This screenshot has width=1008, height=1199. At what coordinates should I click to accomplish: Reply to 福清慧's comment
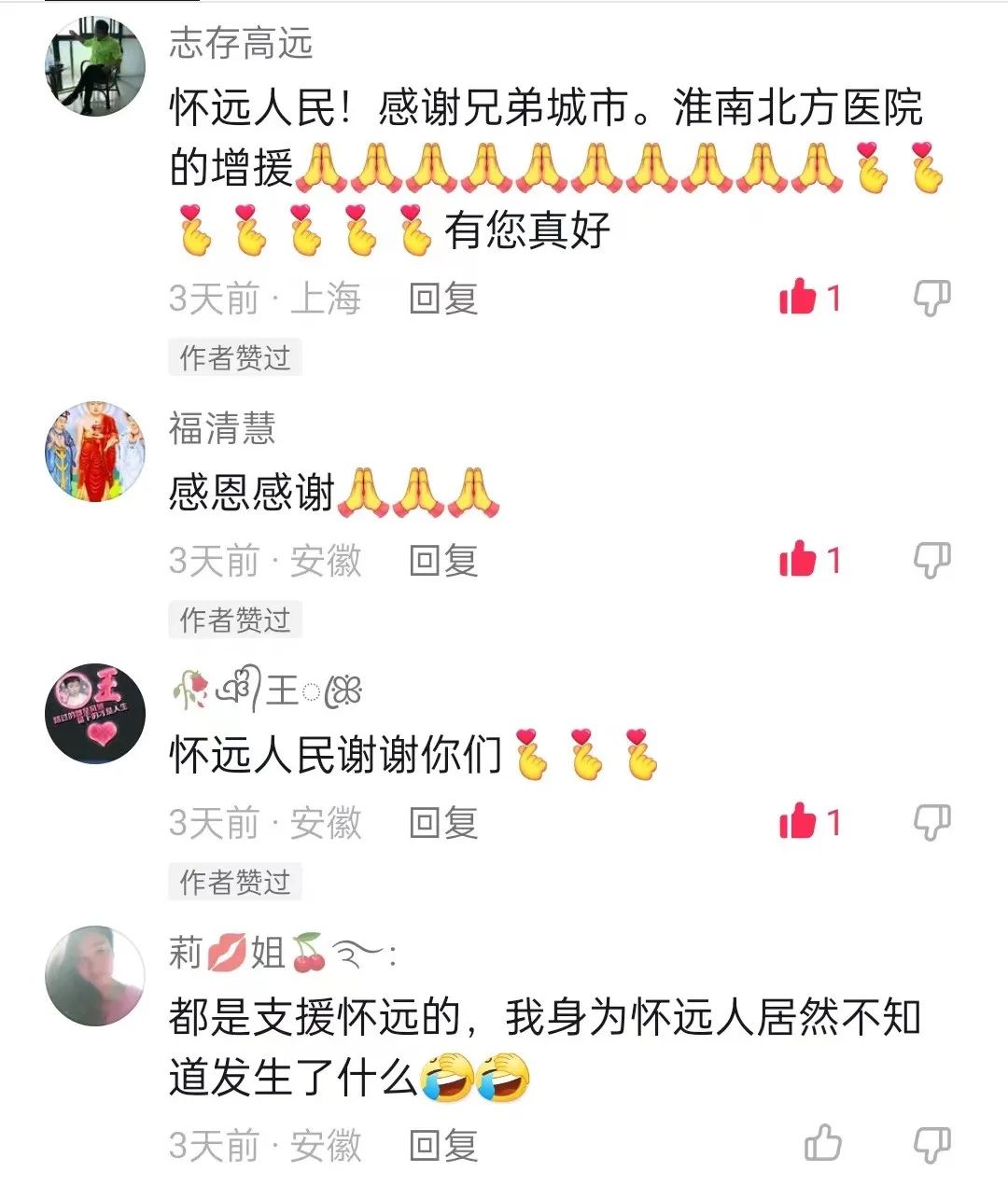[443, 561]
